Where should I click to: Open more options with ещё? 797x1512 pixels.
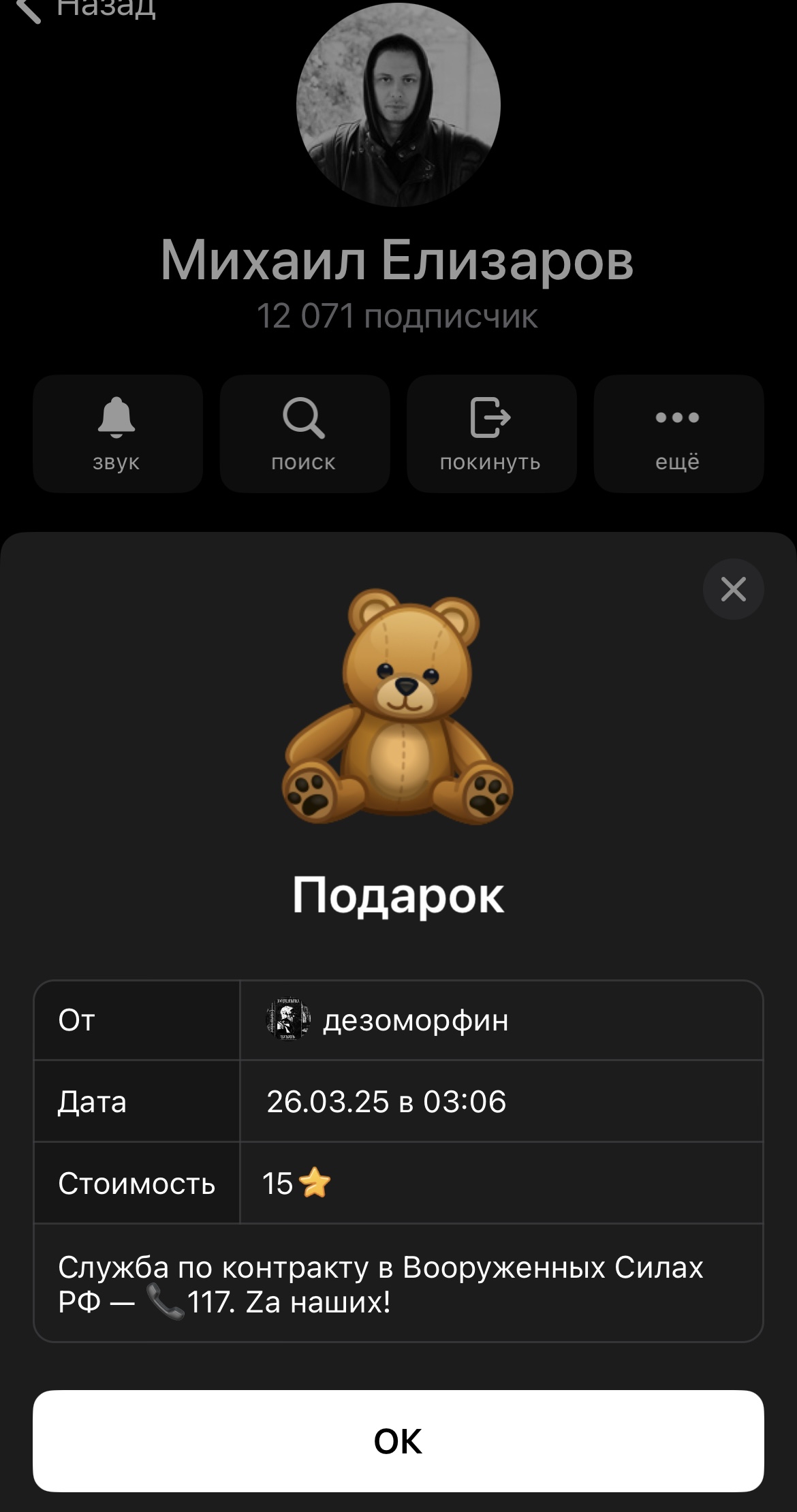(x=678, y=434)
